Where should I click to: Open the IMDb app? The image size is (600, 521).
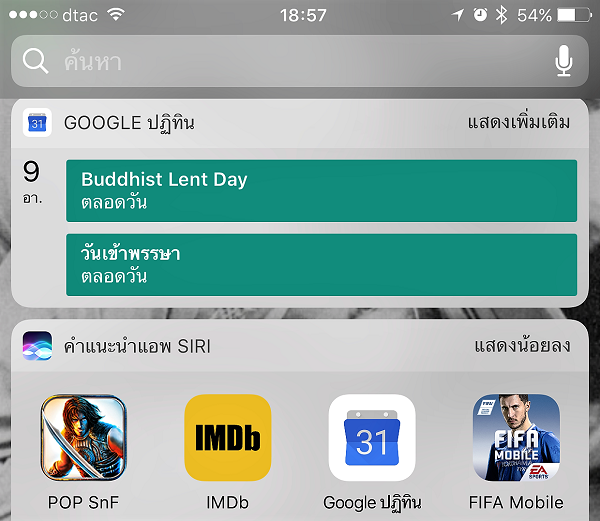click(x=228, y=437)
